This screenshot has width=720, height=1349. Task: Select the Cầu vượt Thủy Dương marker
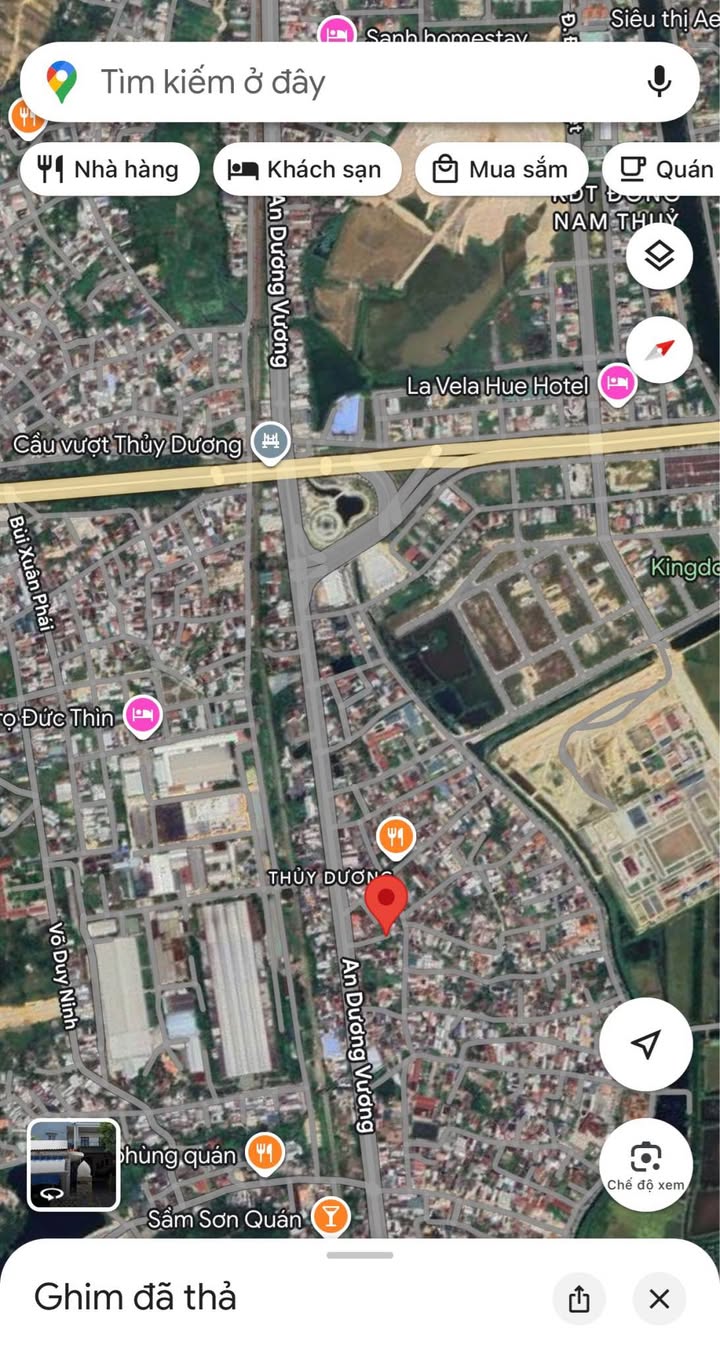coord(270,441)
